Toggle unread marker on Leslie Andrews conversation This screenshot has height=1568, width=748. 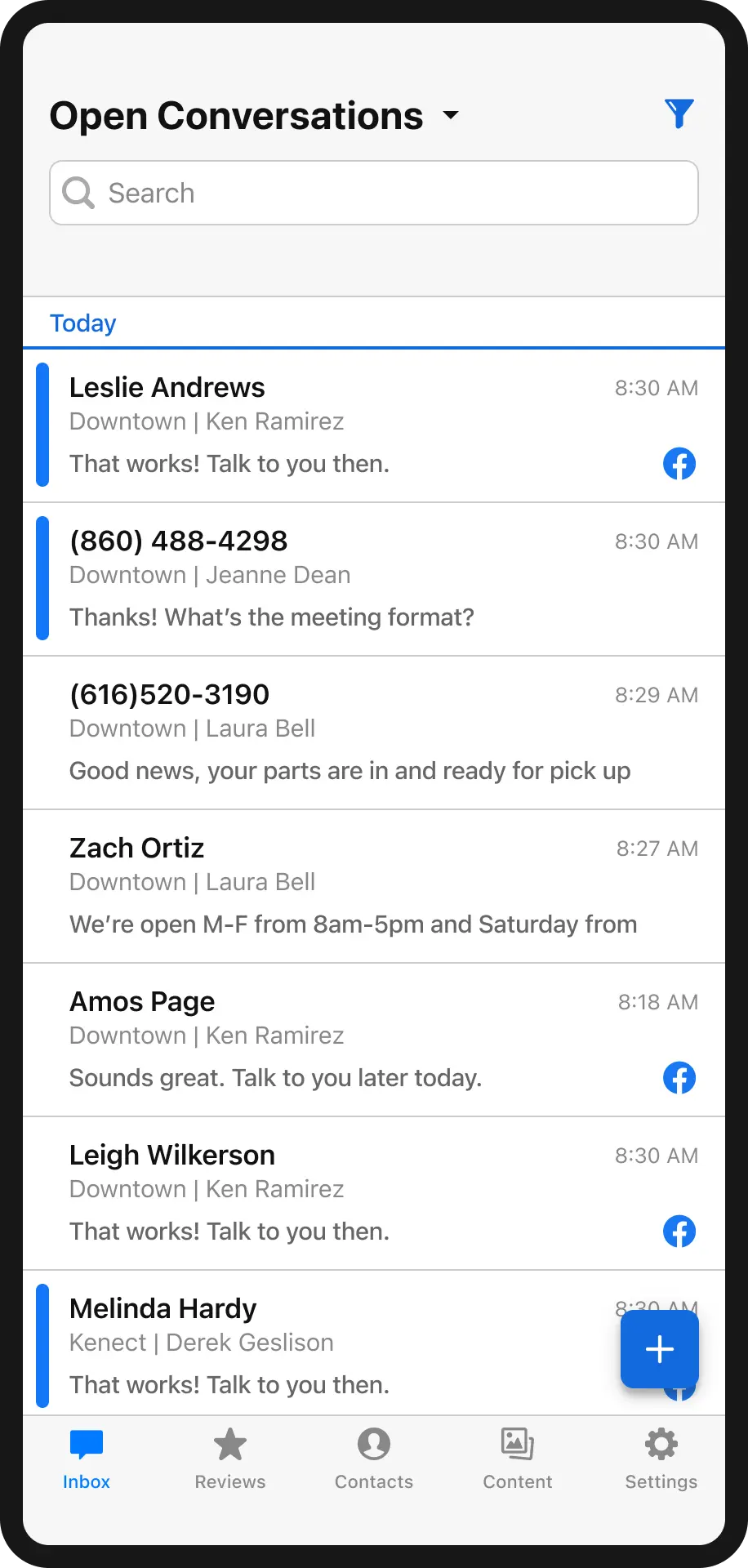(42, 424)
